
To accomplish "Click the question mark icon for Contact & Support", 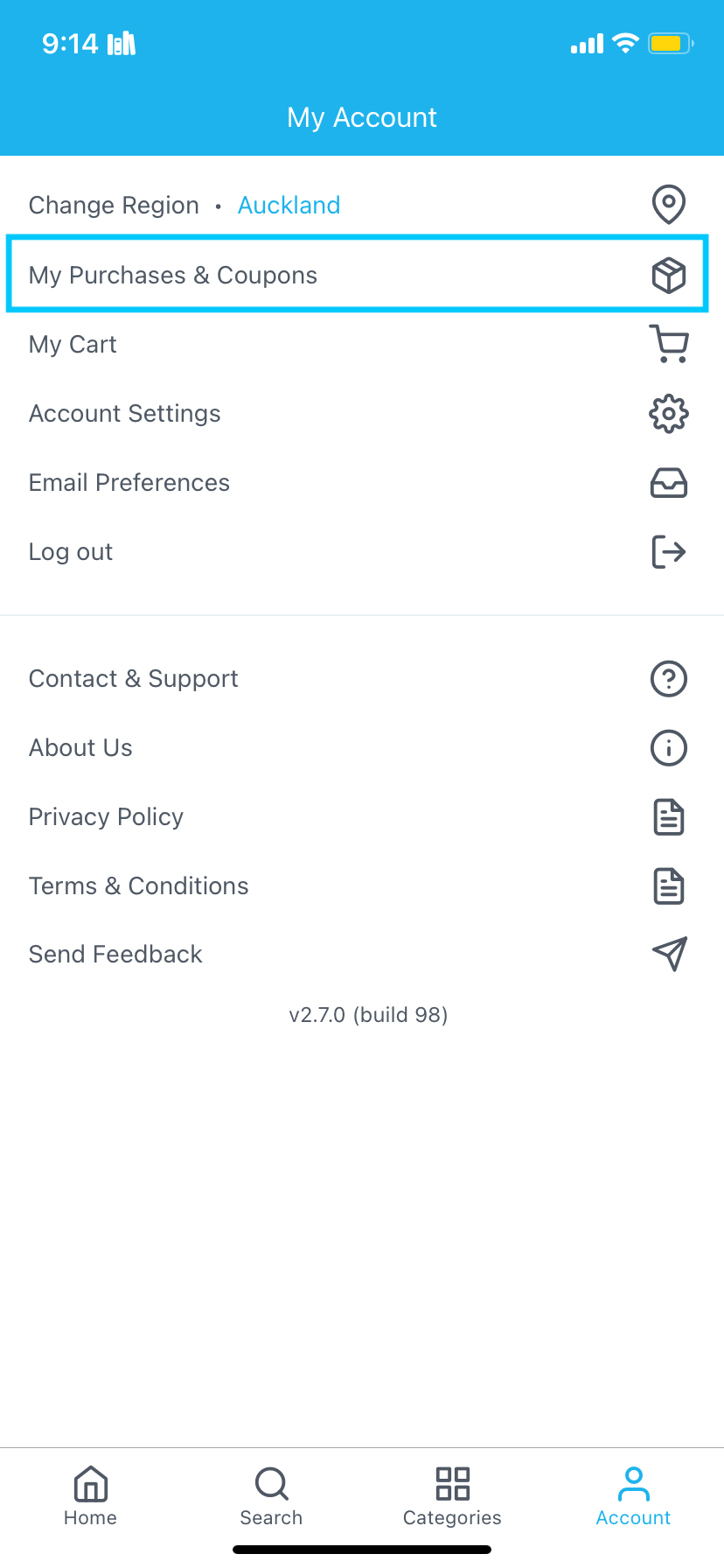I will pyautogui.click(x=668, y=678).
